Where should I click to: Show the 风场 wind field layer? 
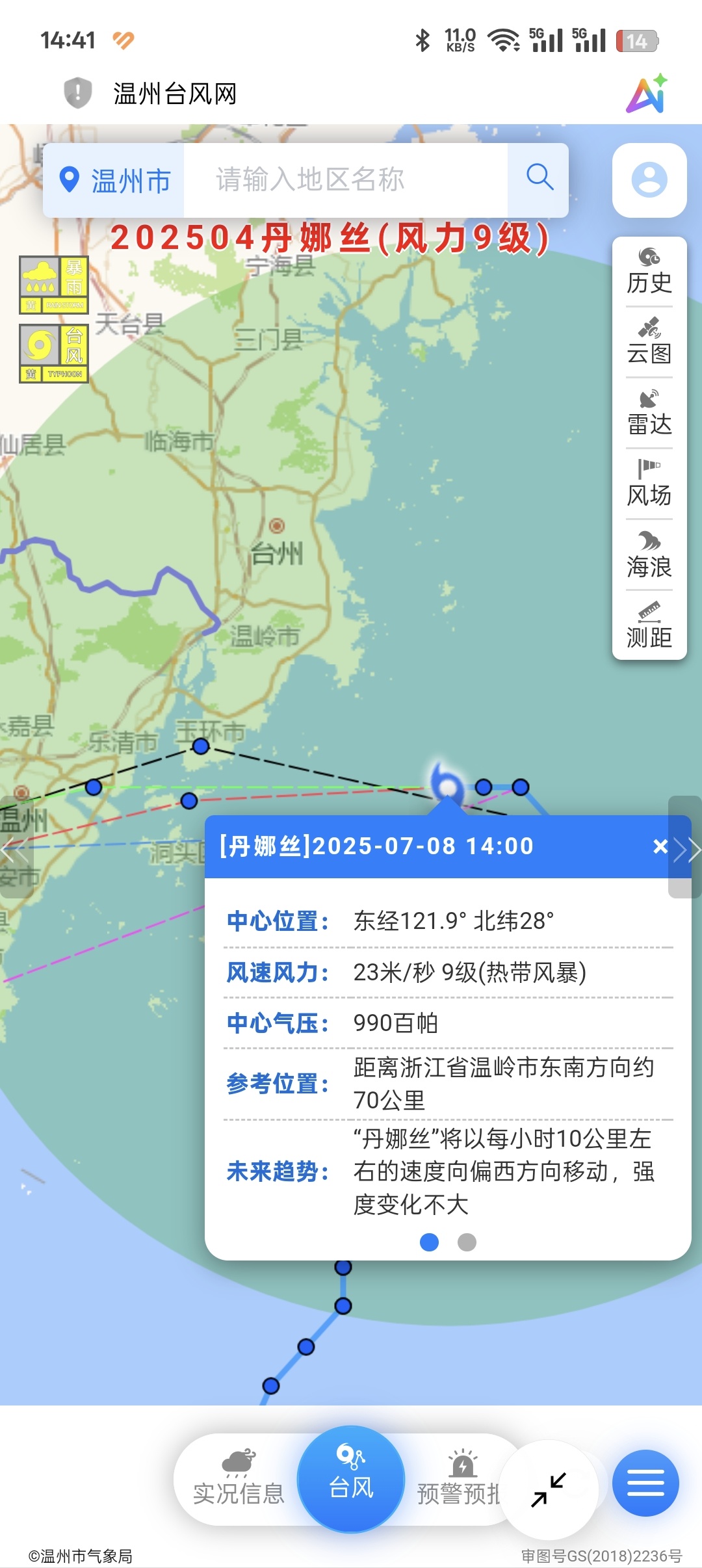[649, 484]
